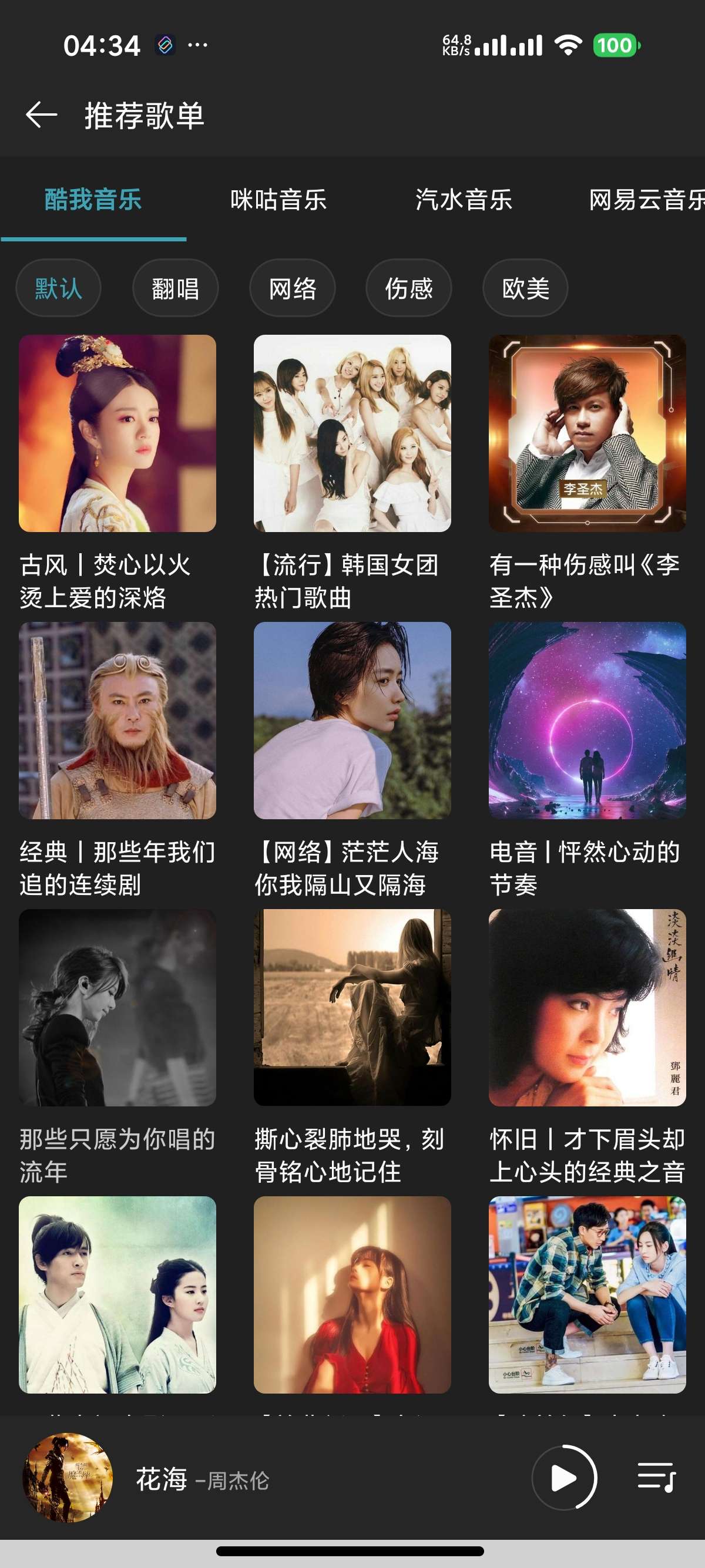This screenshot has width=705, height=1568.
Task: Open the 汽水音乐 source selector
Action: 463,201
